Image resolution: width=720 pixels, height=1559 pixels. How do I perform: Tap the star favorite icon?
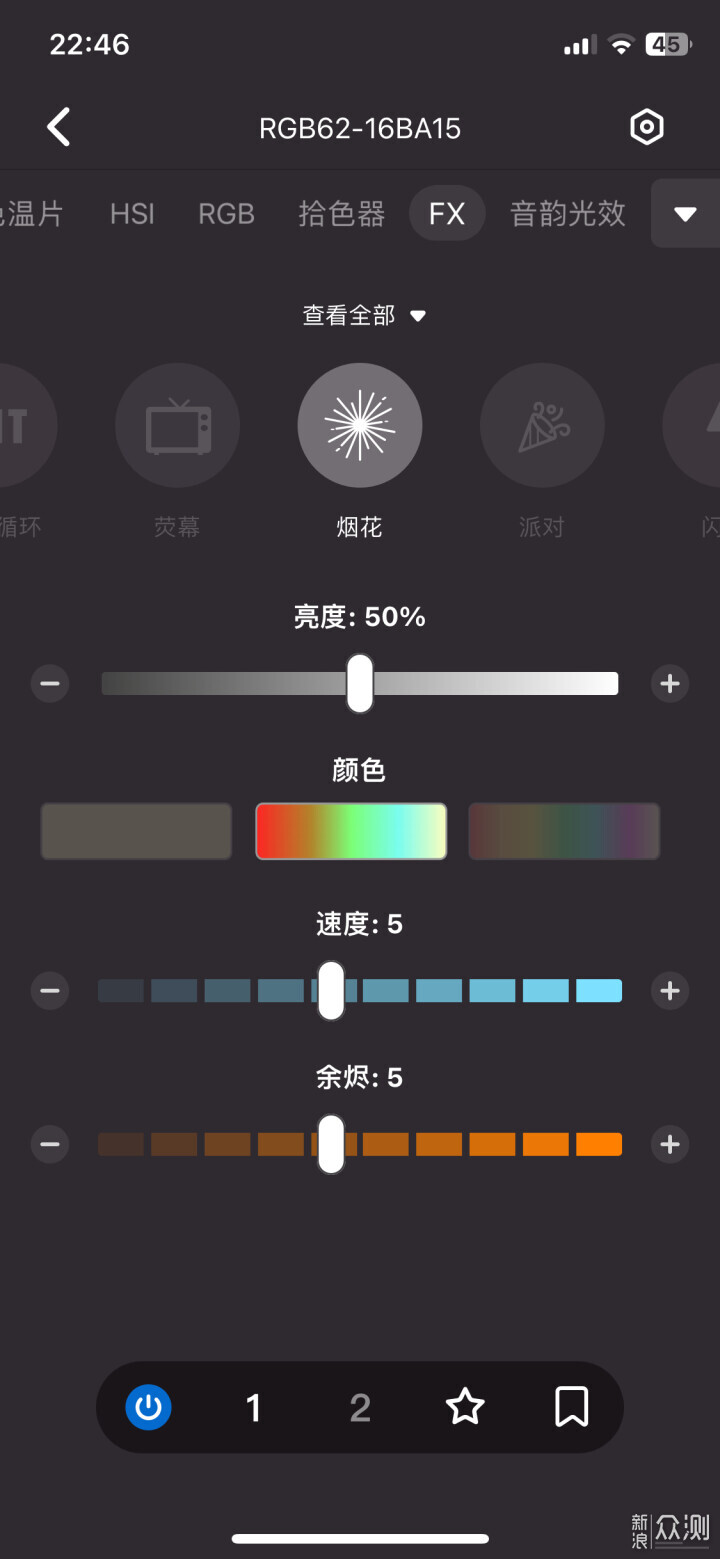click(x=465, y=1407)
